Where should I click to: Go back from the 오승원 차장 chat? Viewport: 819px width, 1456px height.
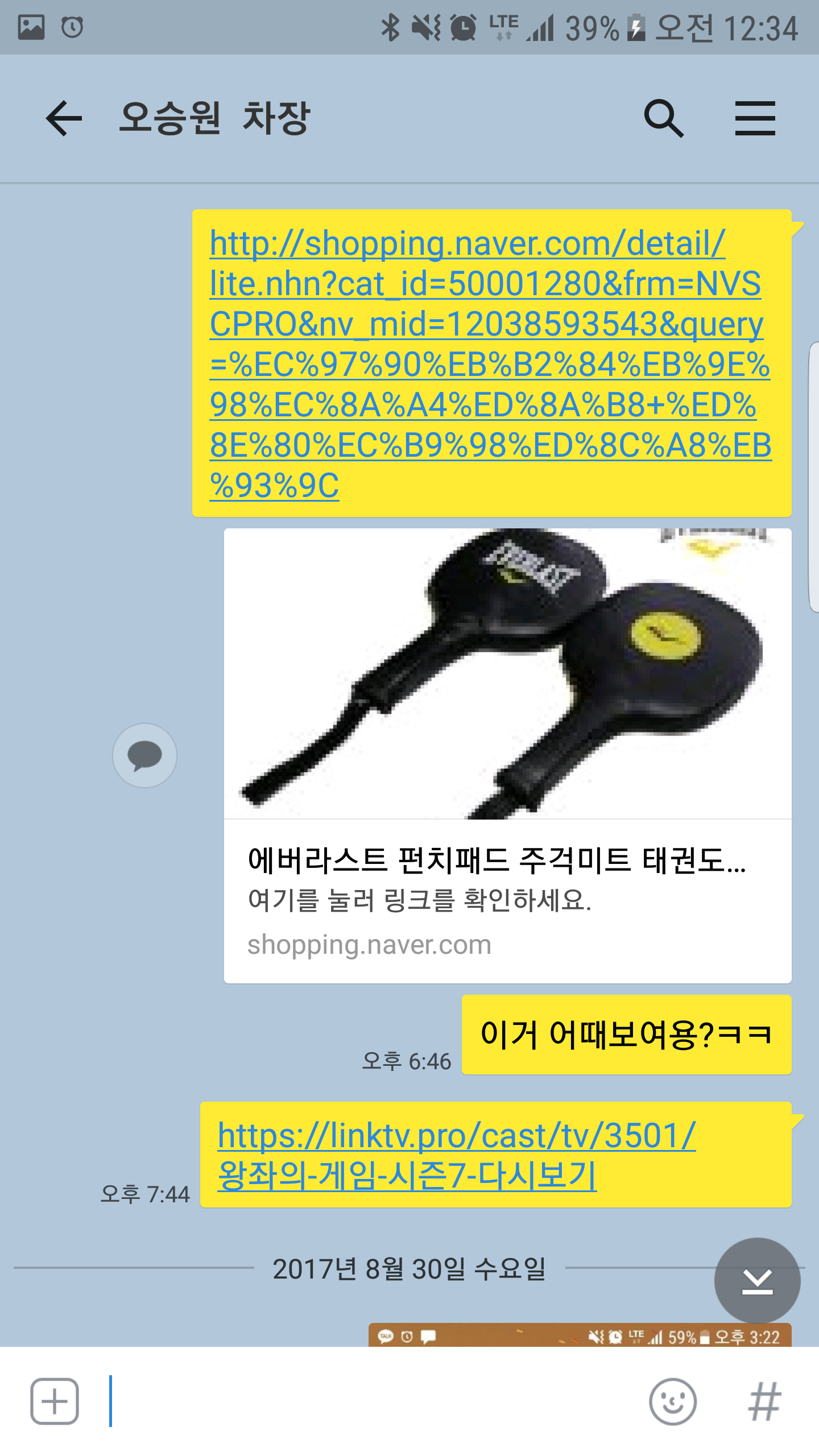(x=64, y=118)
